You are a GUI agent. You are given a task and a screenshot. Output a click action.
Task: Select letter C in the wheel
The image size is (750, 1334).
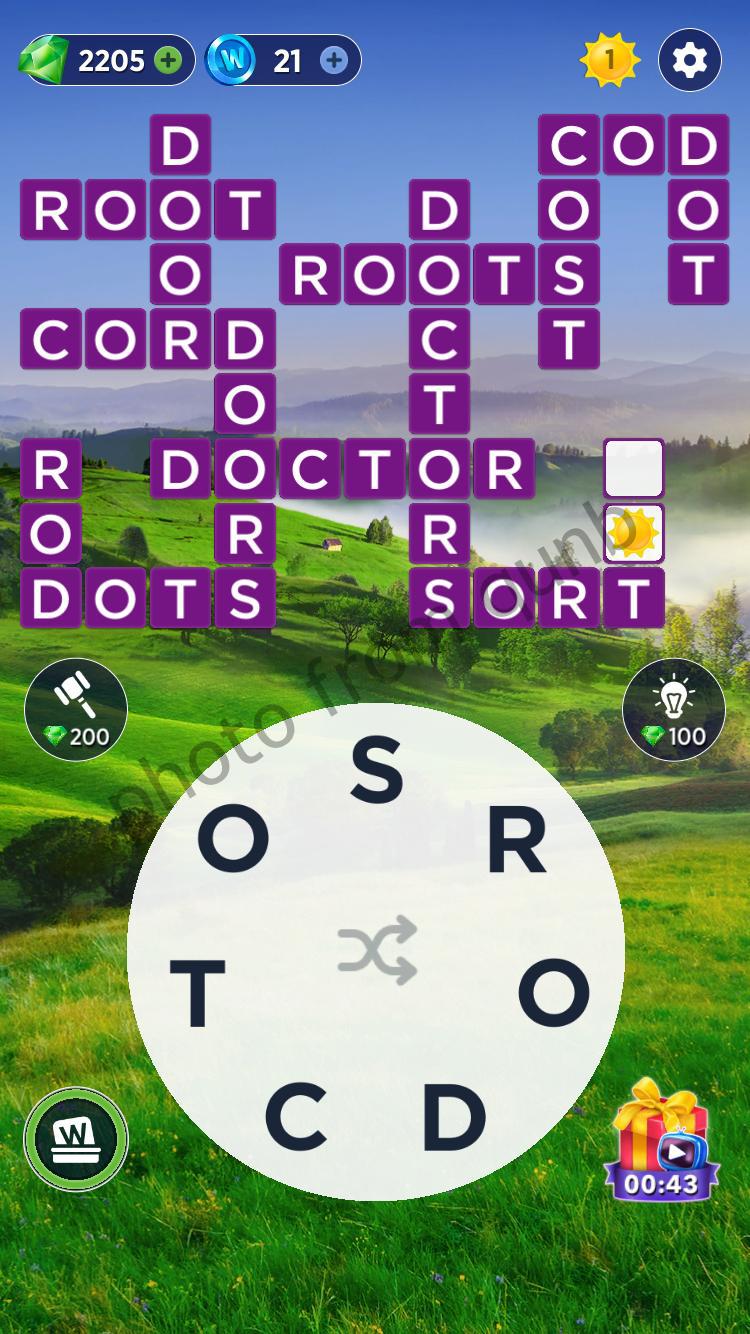coord(296,1116)
